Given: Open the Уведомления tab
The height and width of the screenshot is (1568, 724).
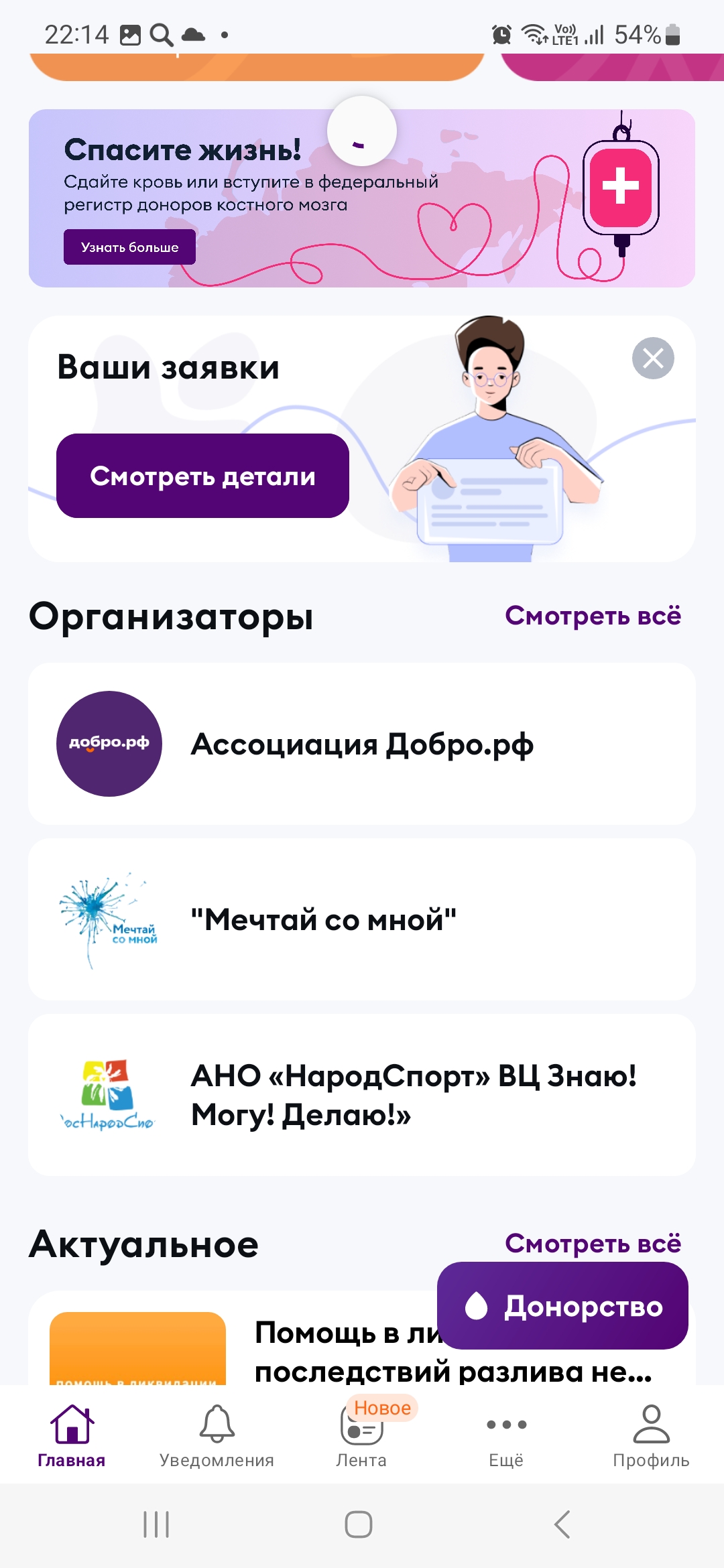Looking at the screenshot, I should [x=217, y=1435].
